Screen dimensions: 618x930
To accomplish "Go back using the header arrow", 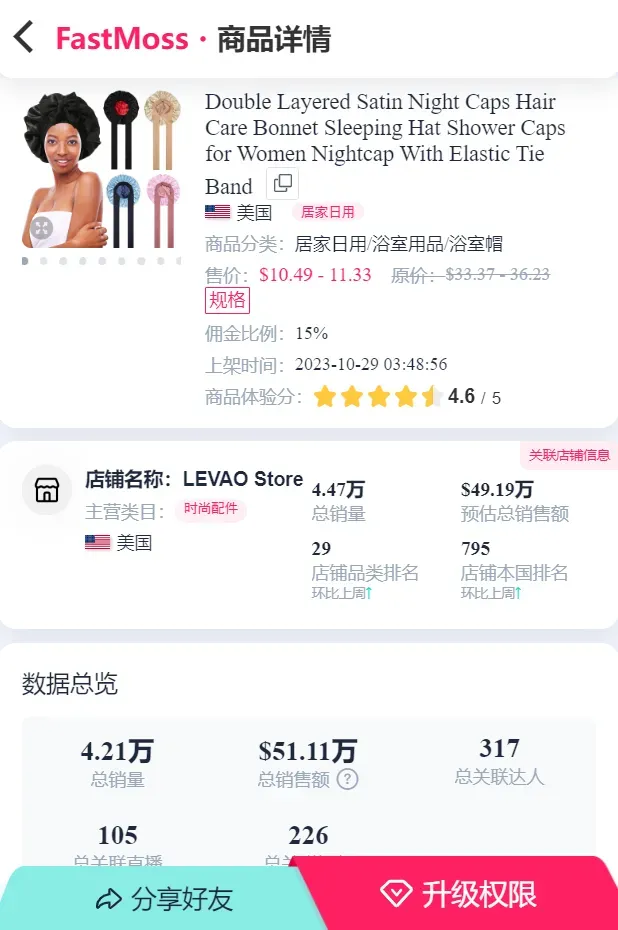I will tap(24, 38).
